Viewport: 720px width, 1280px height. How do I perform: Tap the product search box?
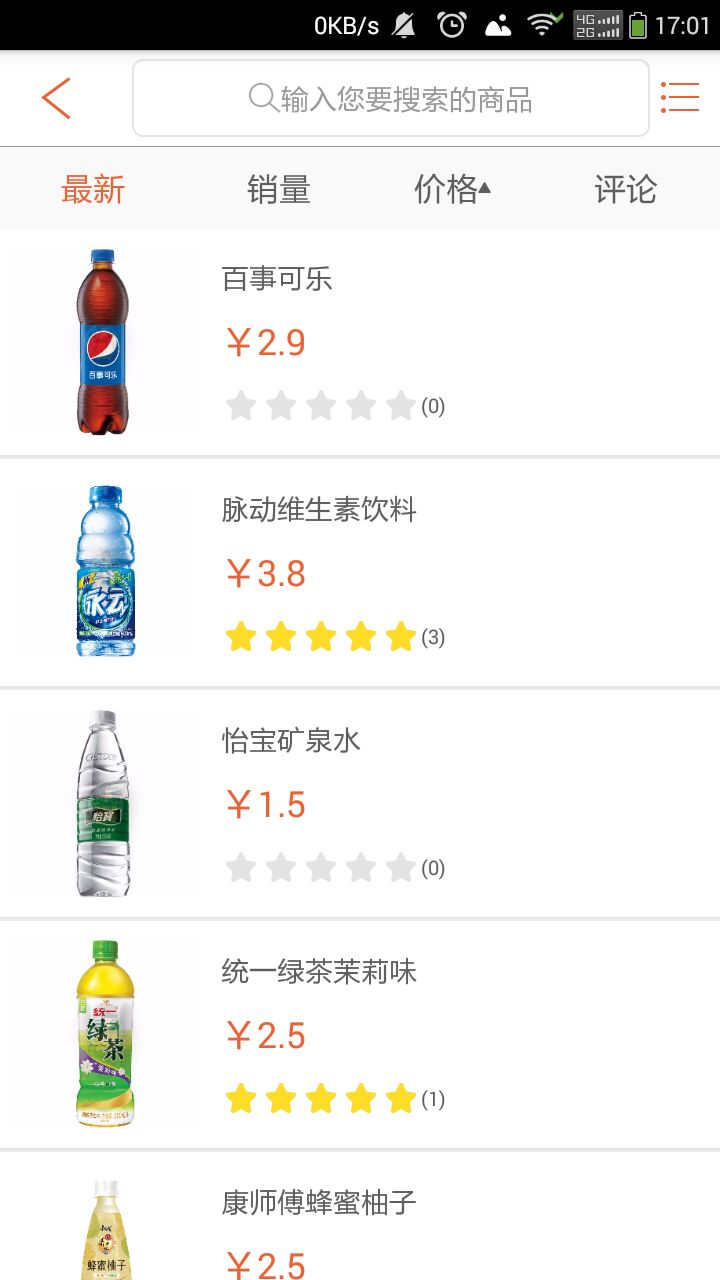click(390, 98)
